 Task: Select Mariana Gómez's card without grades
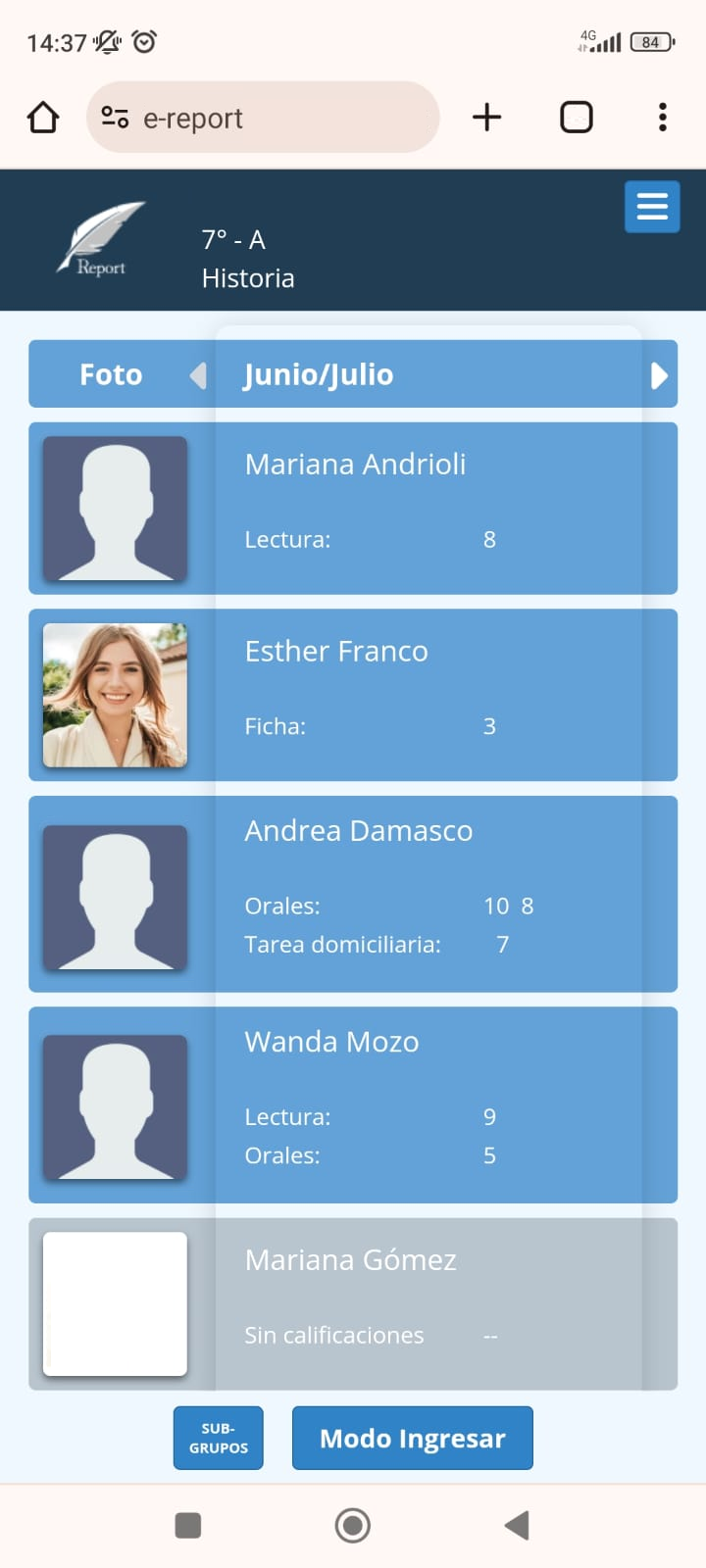click(x=353, y=1303)
